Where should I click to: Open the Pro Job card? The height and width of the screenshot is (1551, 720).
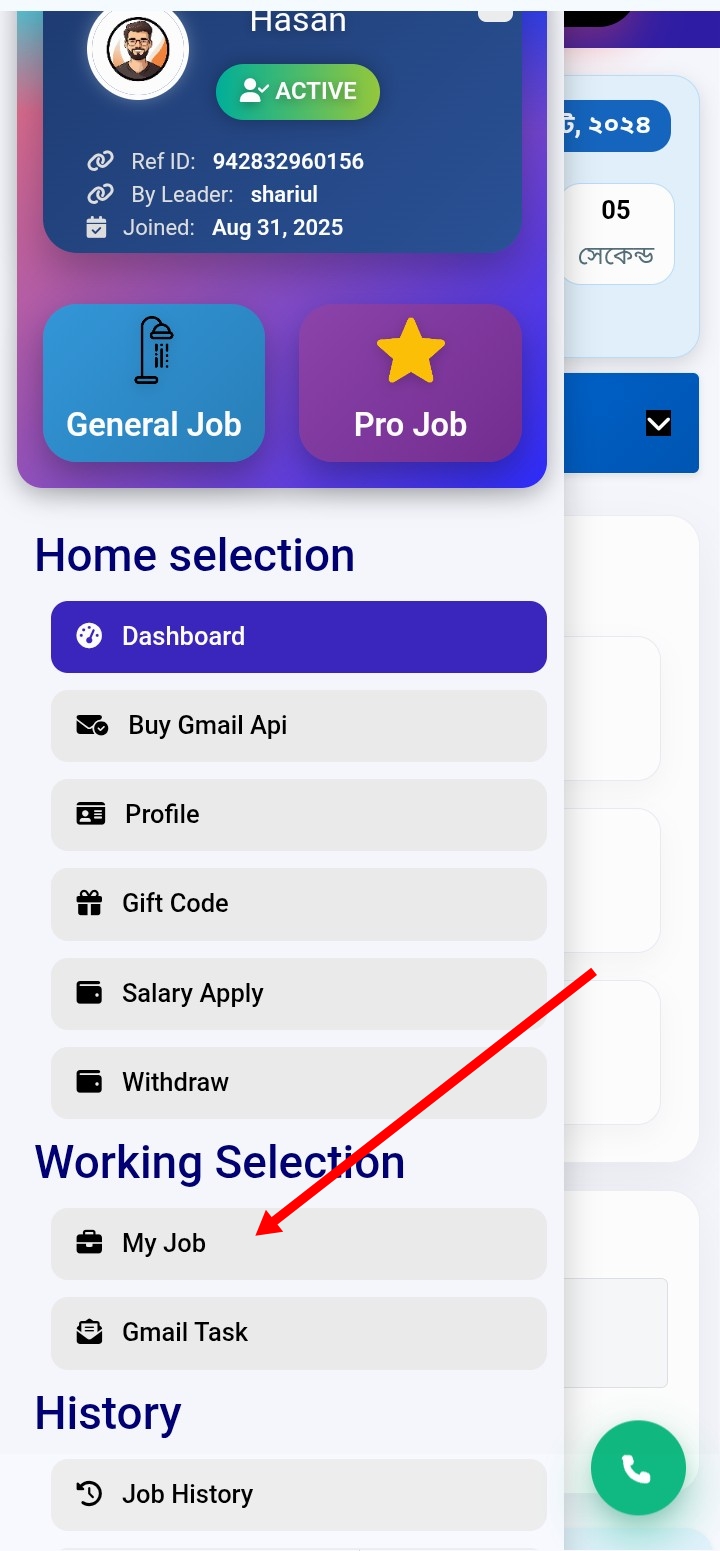click(410, 383)
